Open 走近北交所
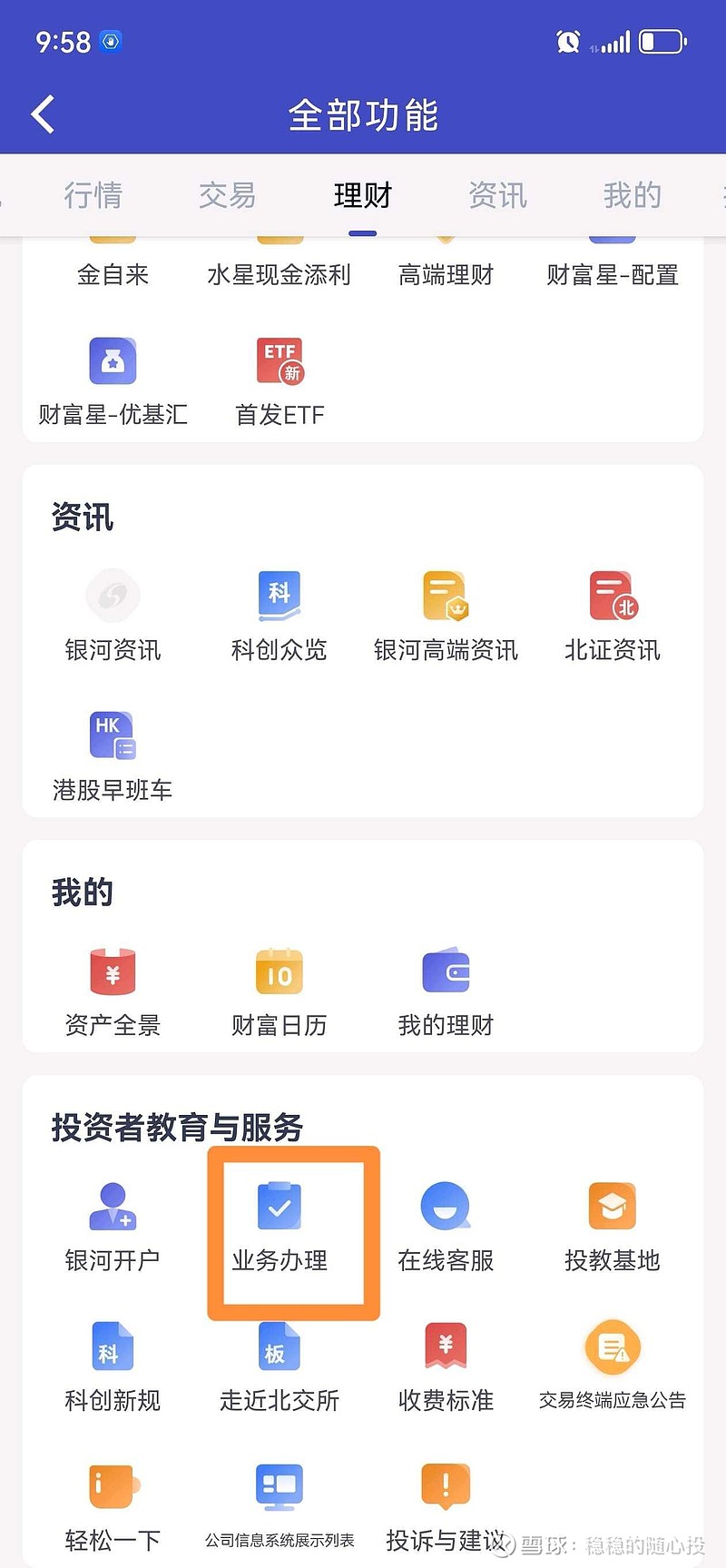The width and height of the screenshot is (726, 1568). click(279, 1346)
